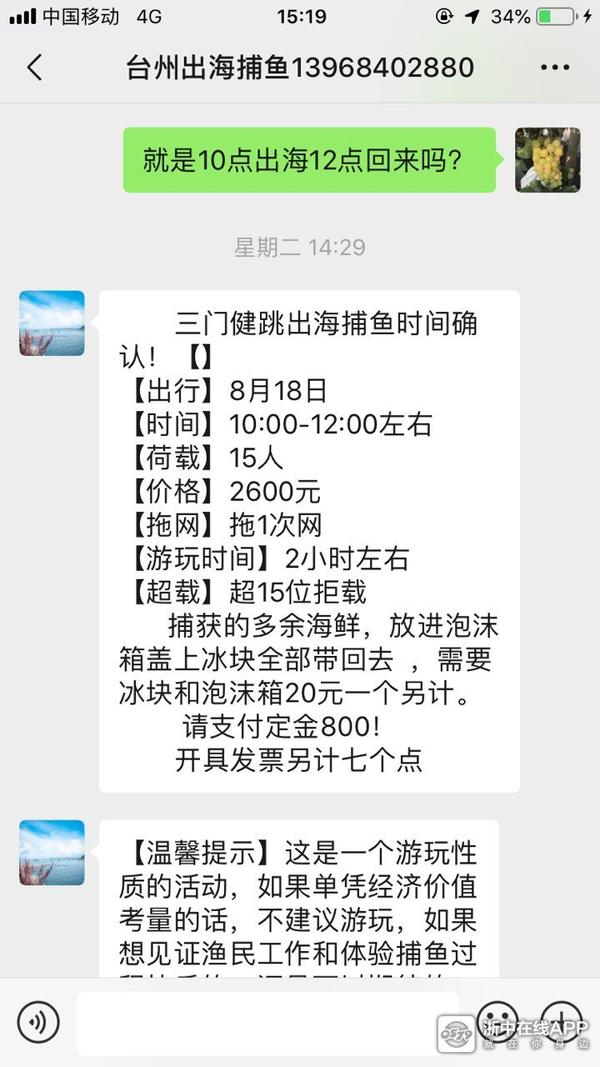This screenshot has width=600, height=1067.
Task: Focus the message text field
Action: click(268, 1022)
